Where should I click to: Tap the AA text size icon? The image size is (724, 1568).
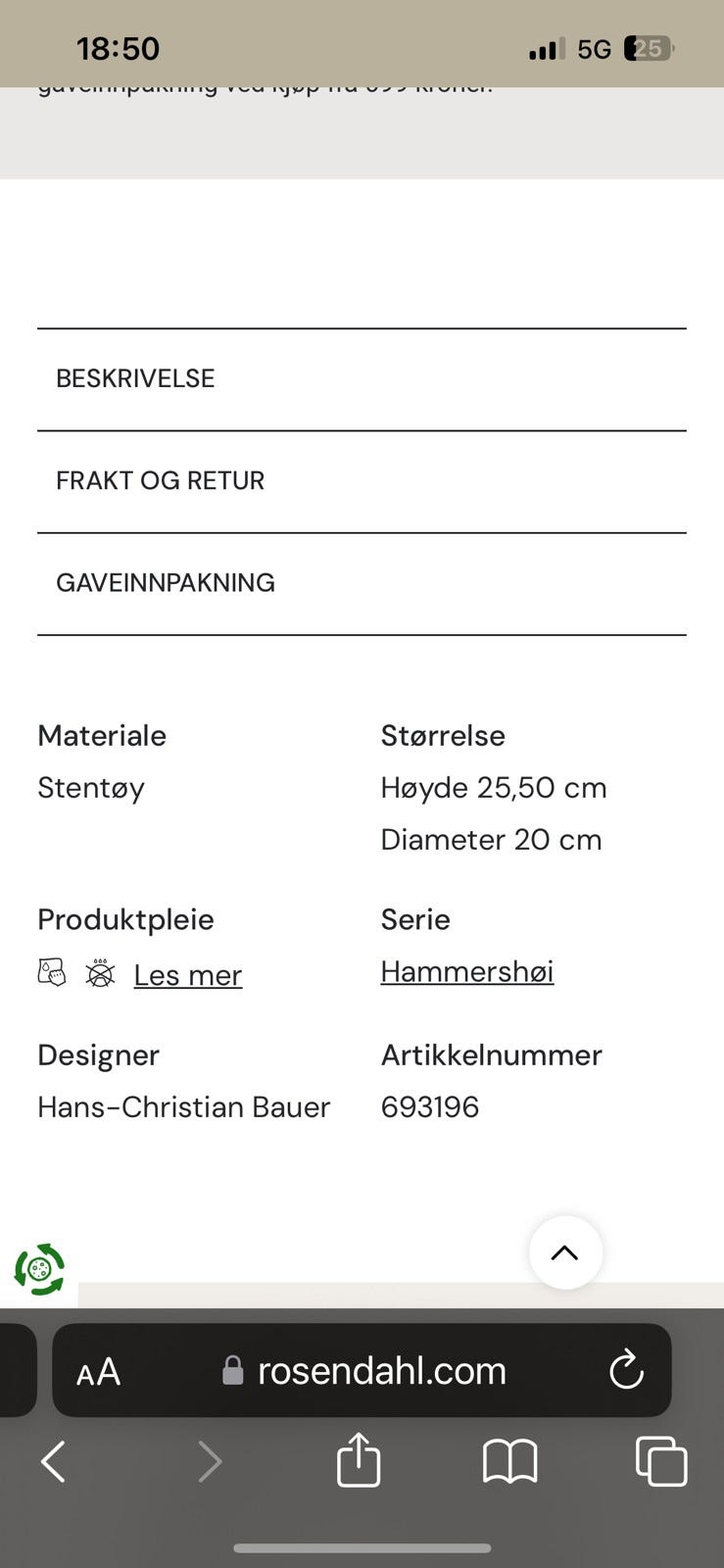97,1371
